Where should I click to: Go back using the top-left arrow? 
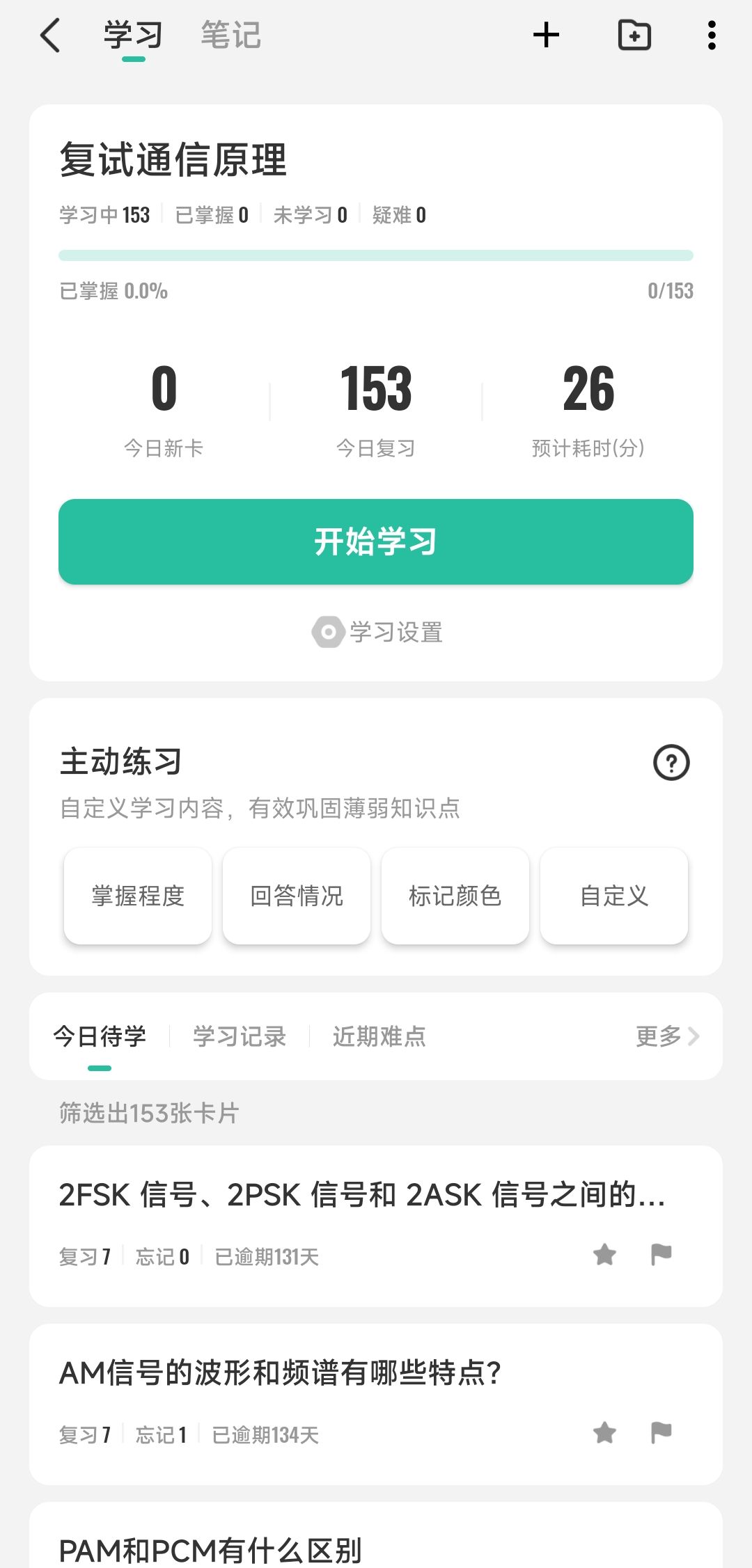click(x=50, y=35)
